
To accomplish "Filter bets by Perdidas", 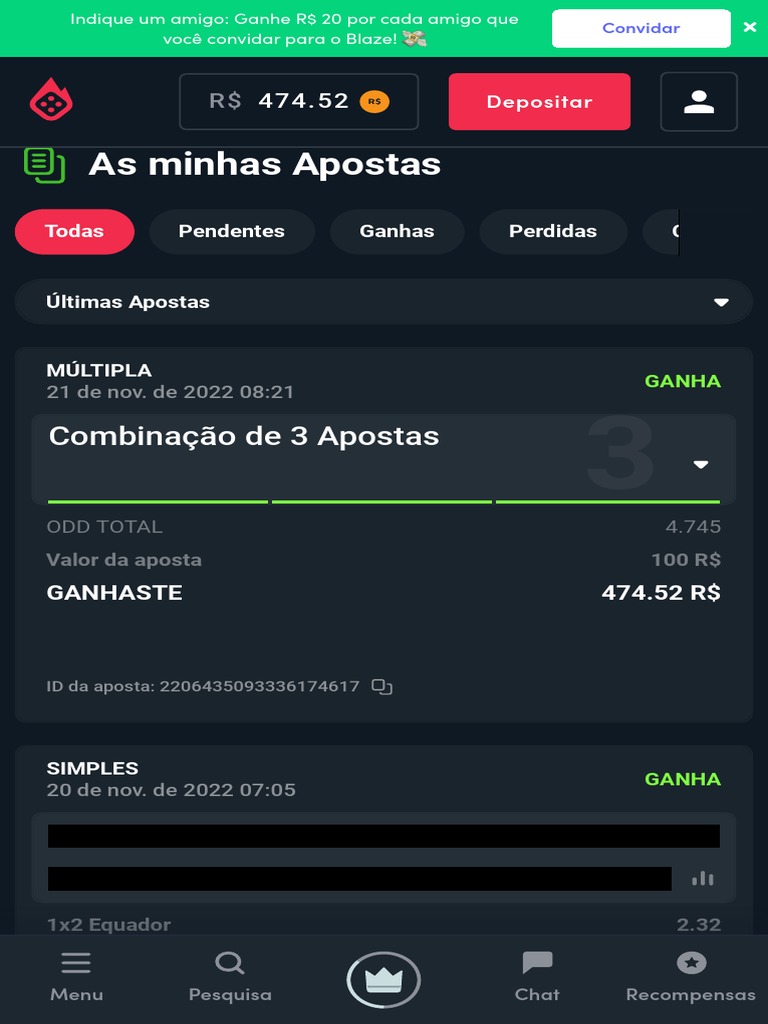I will pyautogui.click(x=552, y=231).
